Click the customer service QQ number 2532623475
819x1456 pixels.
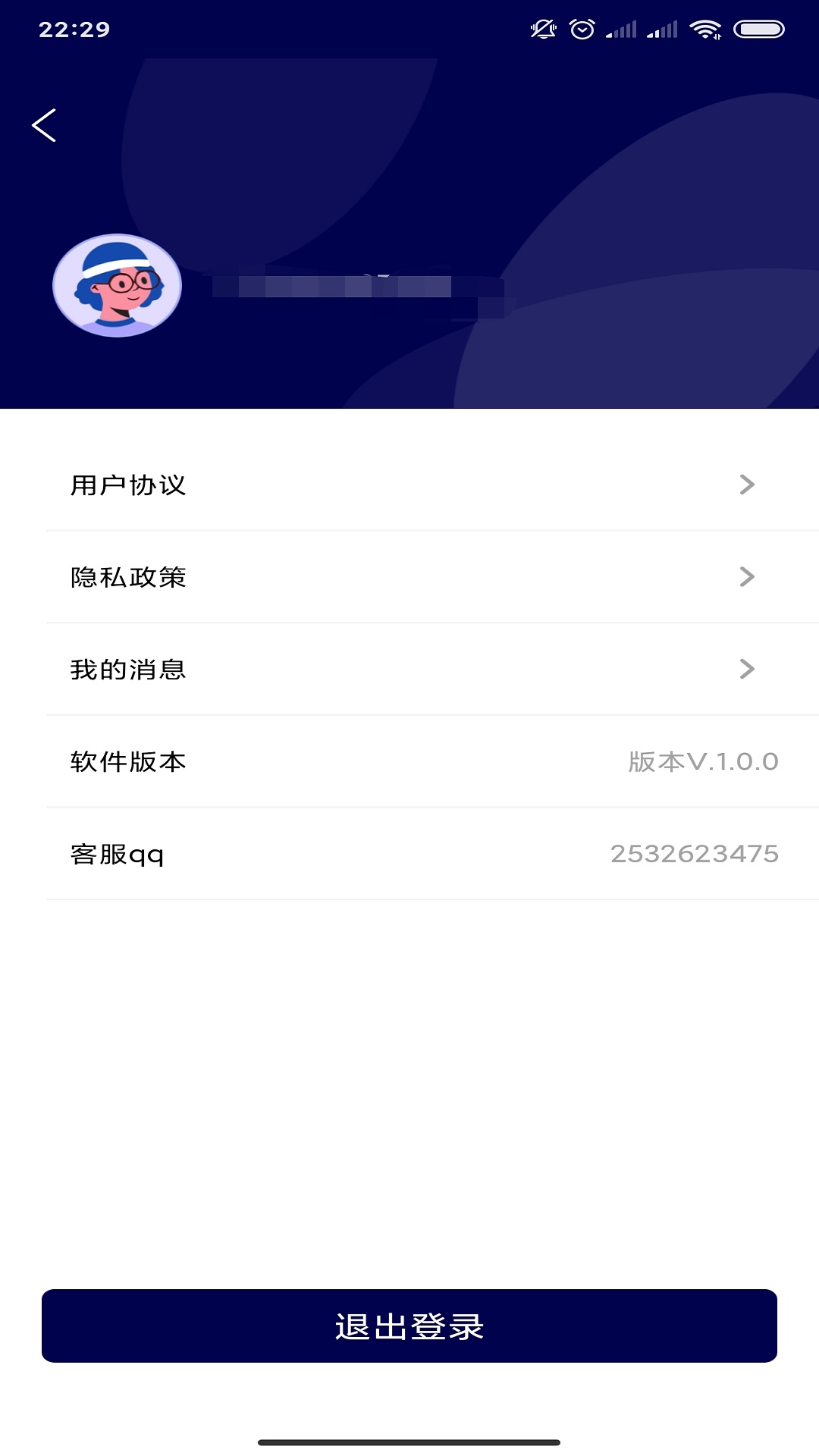pyautogui.click(x=695, y=854)
